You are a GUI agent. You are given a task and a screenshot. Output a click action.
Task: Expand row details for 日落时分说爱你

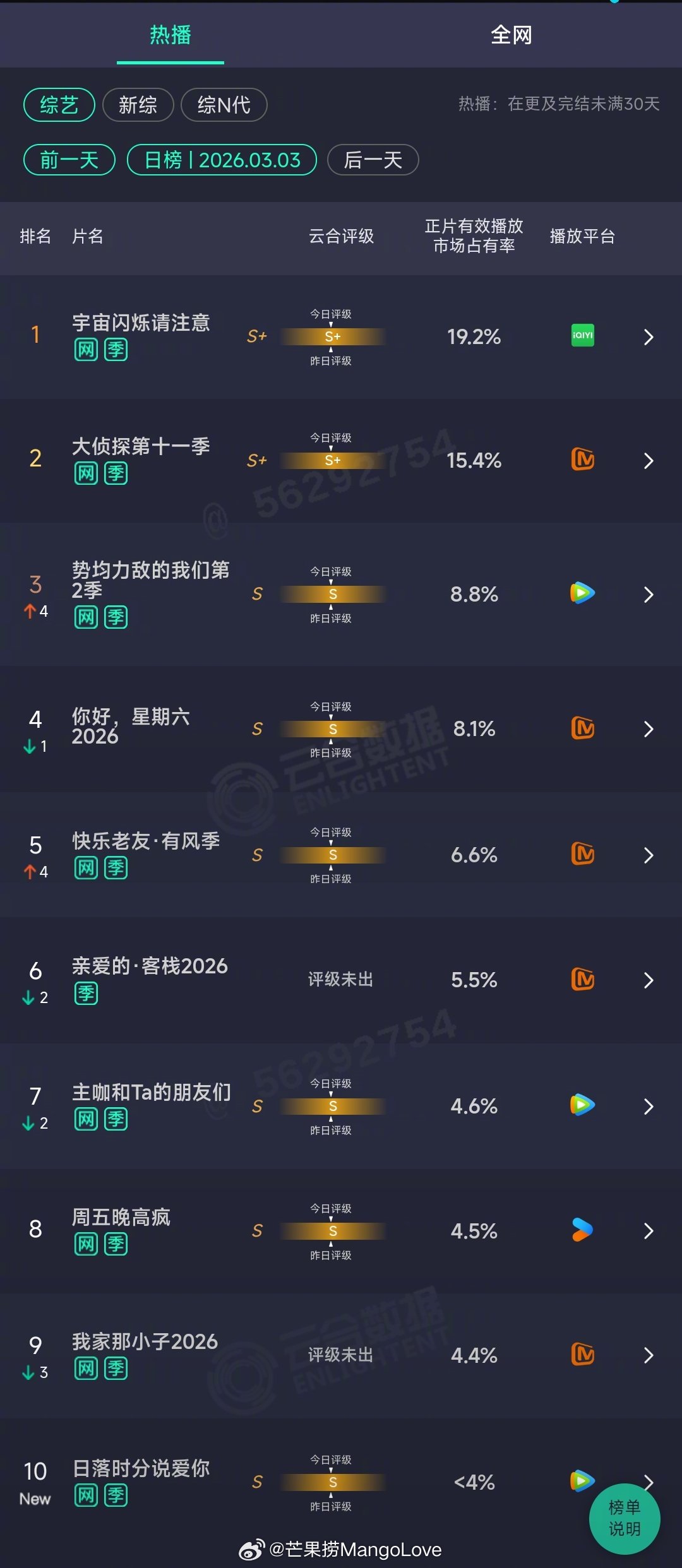(x=649, y=1483)
